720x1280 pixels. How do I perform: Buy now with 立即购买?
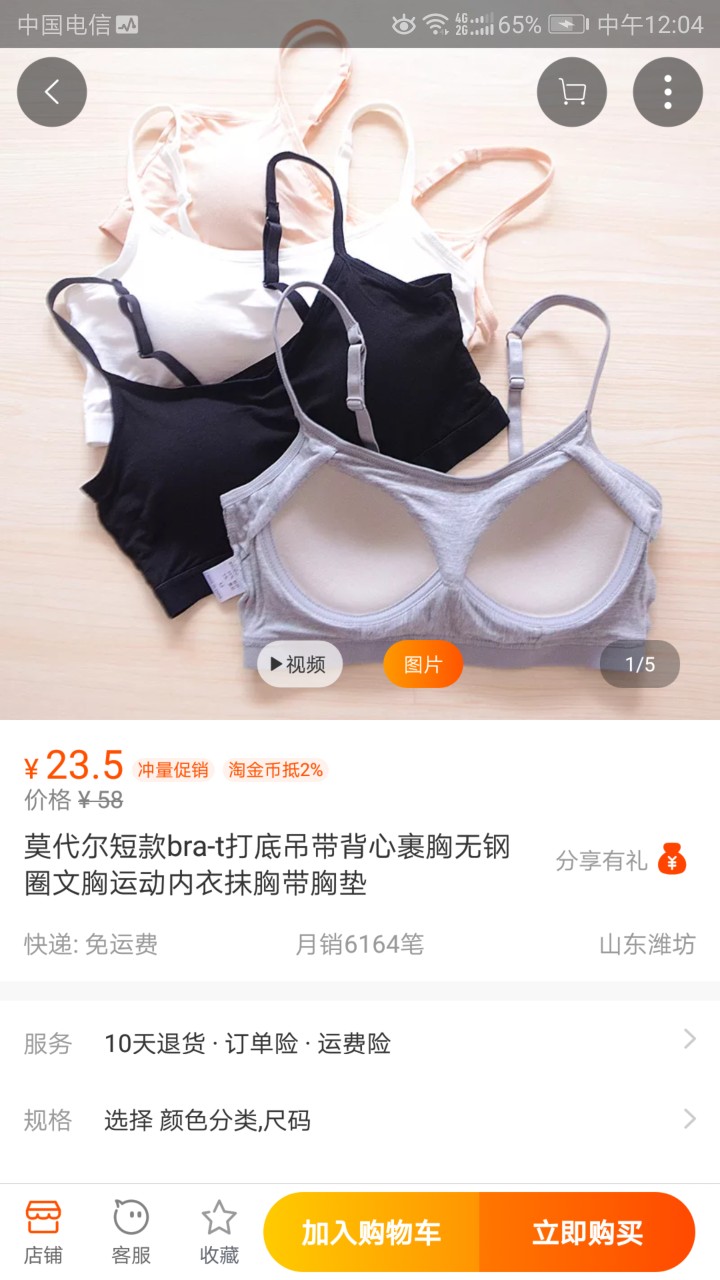point(587,1232)
